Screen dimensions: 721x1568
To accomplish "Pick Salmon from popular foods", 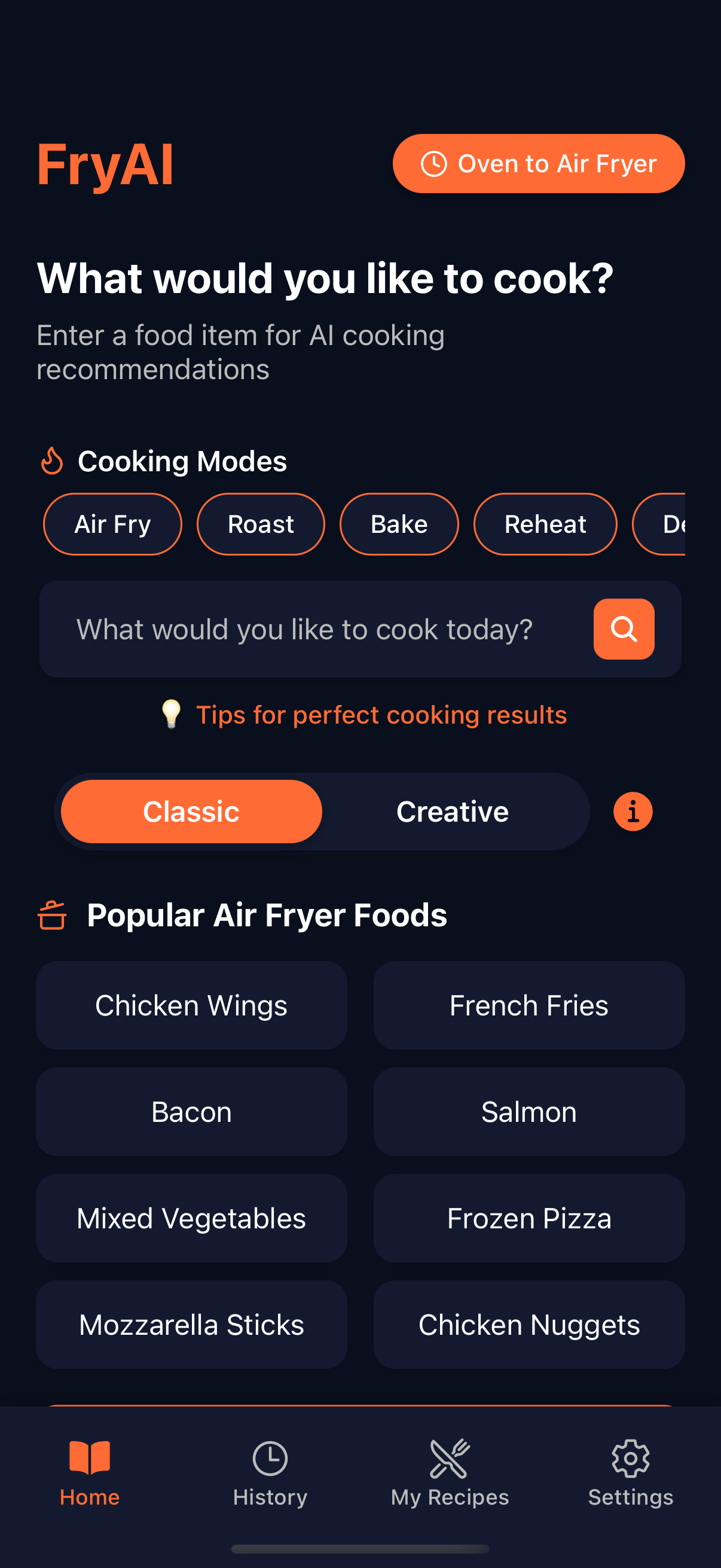I will pyautogui.click(x=528, y=1112).
